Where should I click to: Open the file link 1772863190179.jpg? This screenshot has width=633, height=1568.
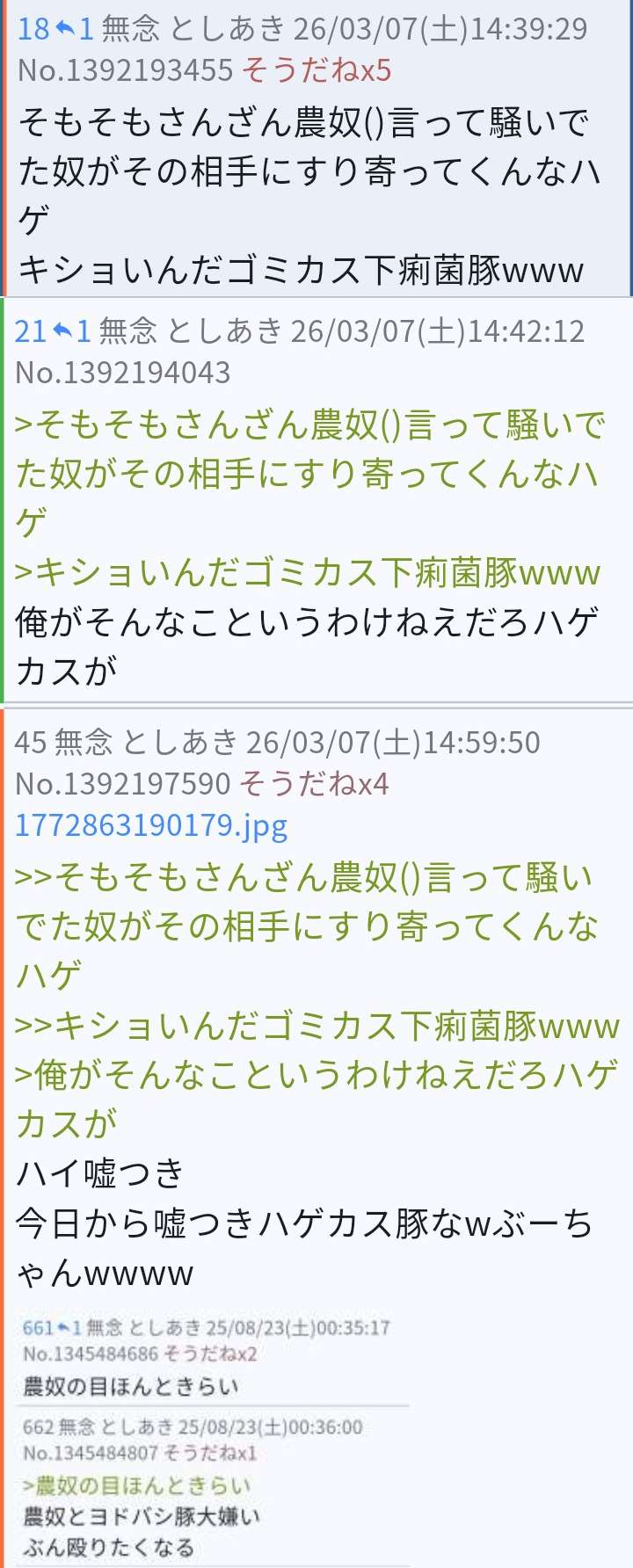151,825
